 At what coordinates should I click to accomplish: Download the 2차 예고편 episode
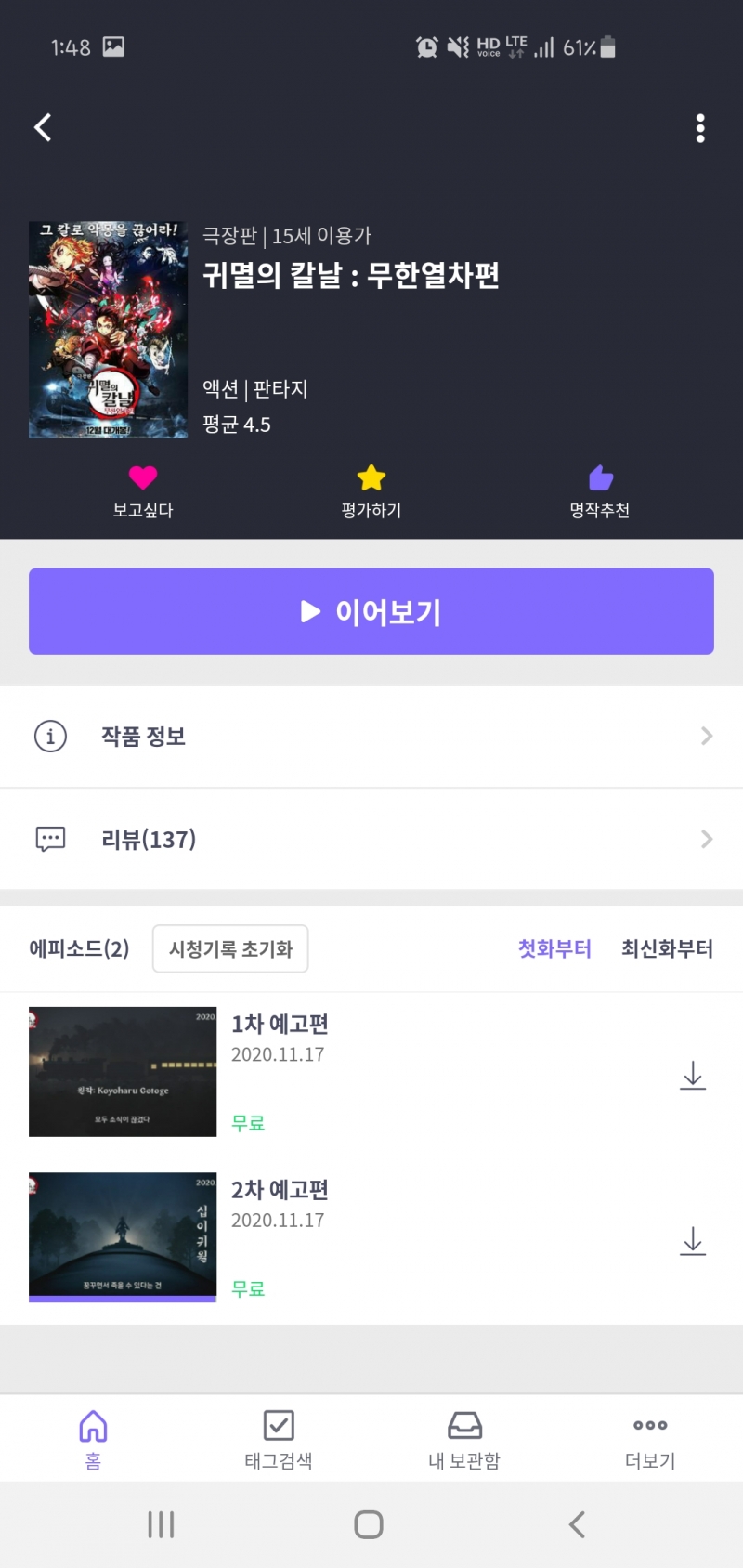pyautogui.click(x=693, y=1241)
